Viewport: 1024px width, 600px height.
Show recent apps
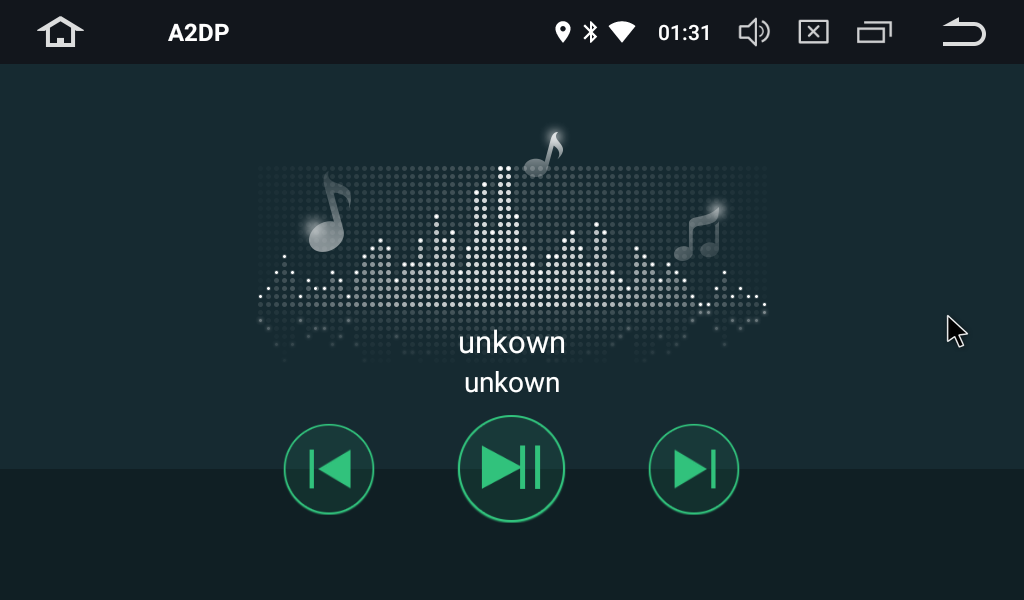874,33
